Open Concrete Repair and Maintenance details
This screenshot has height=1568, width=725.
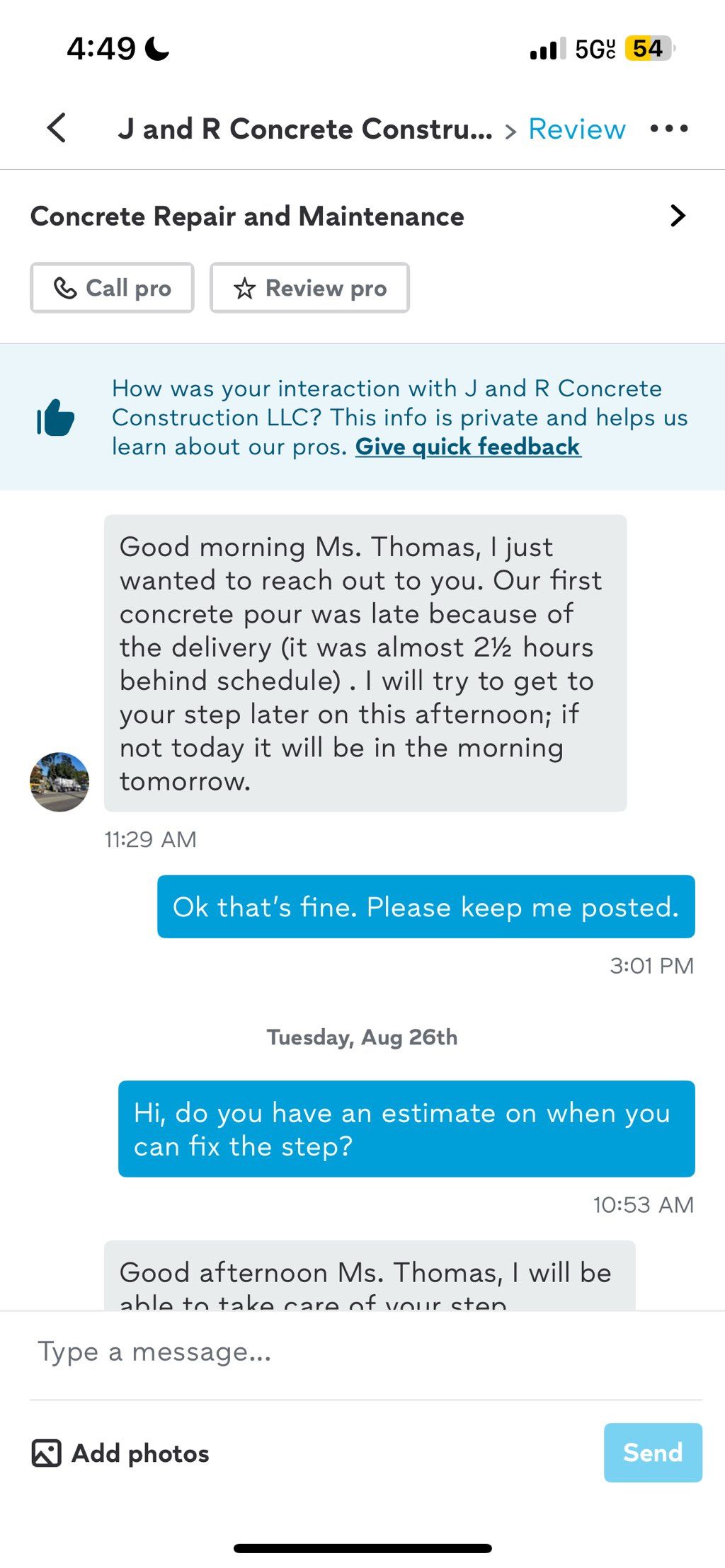362,216
